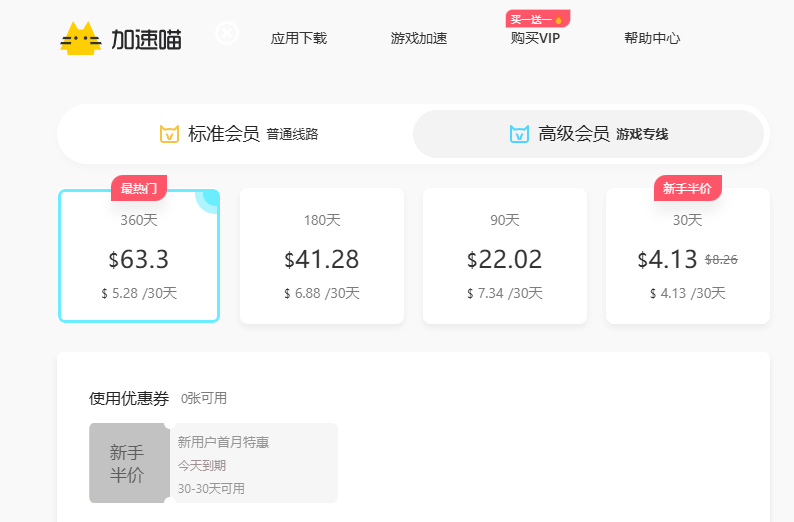Choose the 180天 $41.28 plan
Image resolution: width=794 pixels, height=522 pixels.
click(x=321, y=257)
